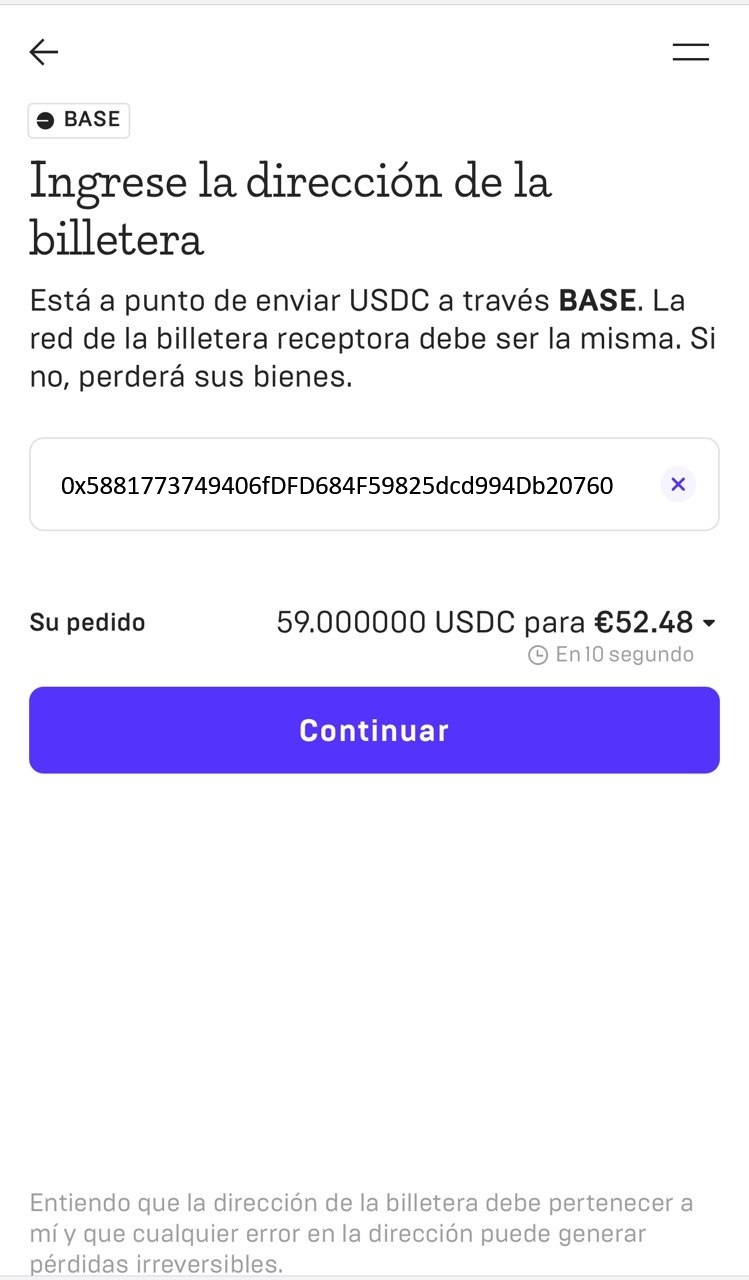This screenshot has width=749, height=1280.
Task: Tap the BASE chip above the title
Action: coord(78,120)
